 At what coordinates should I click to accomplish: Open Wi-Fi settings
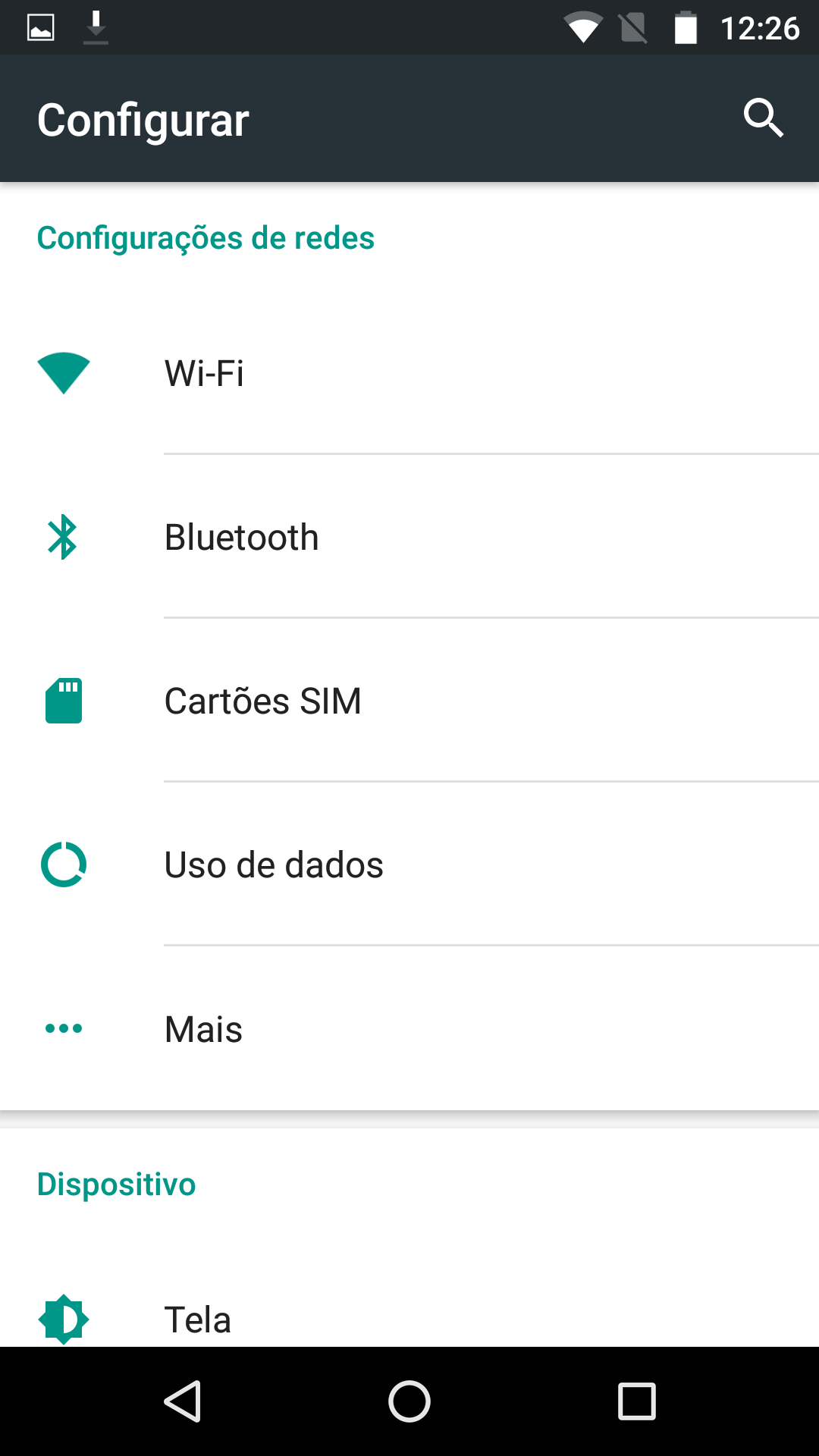click(x=409, y=373)
